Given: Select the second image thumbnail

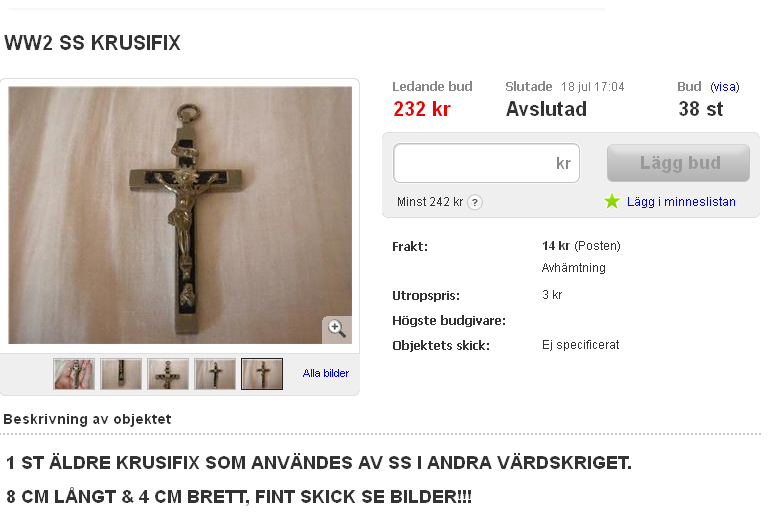Looking at the screenshot, I should pyautogui.click(x=121, y=374).
